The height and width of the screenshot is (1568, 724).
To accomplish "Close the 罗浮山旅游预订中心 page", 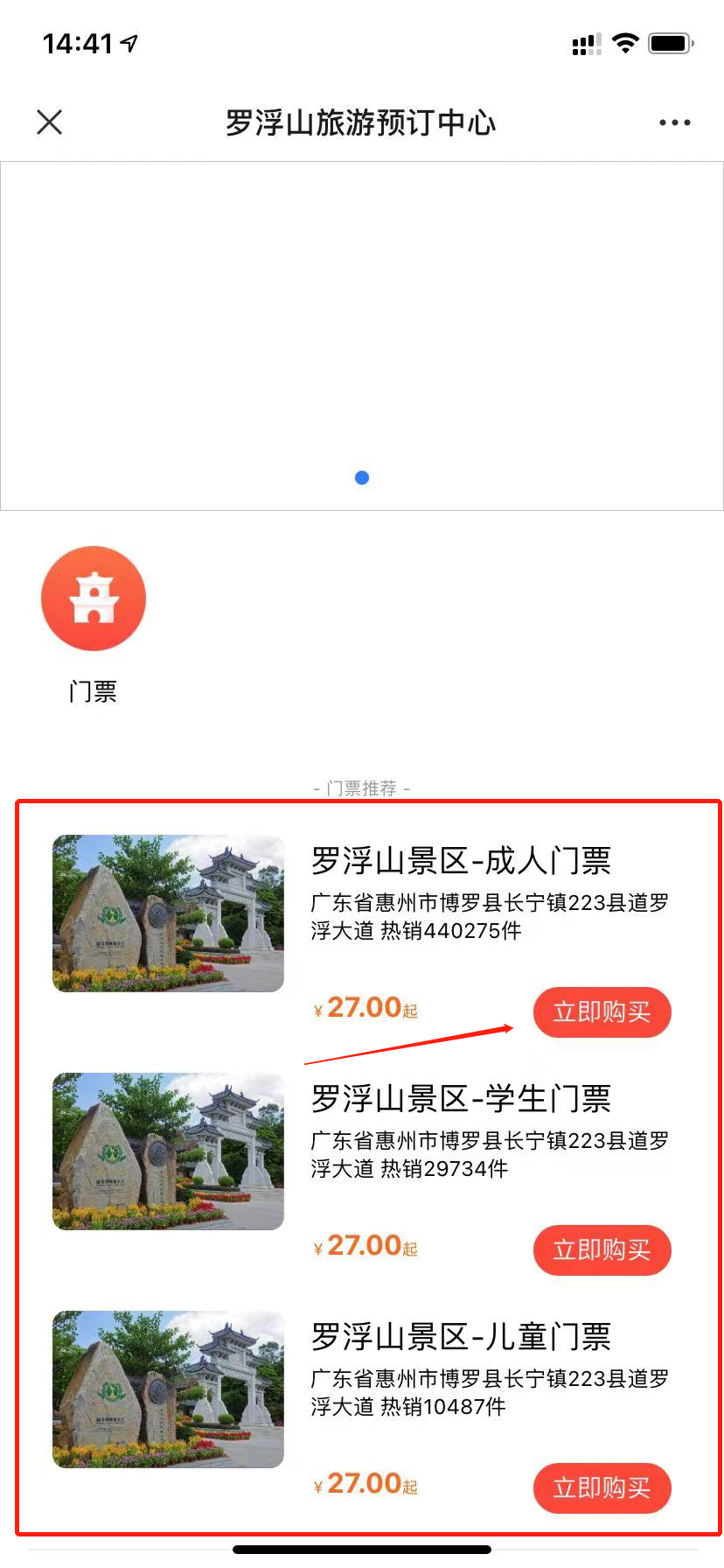I will tap(50, 122).
